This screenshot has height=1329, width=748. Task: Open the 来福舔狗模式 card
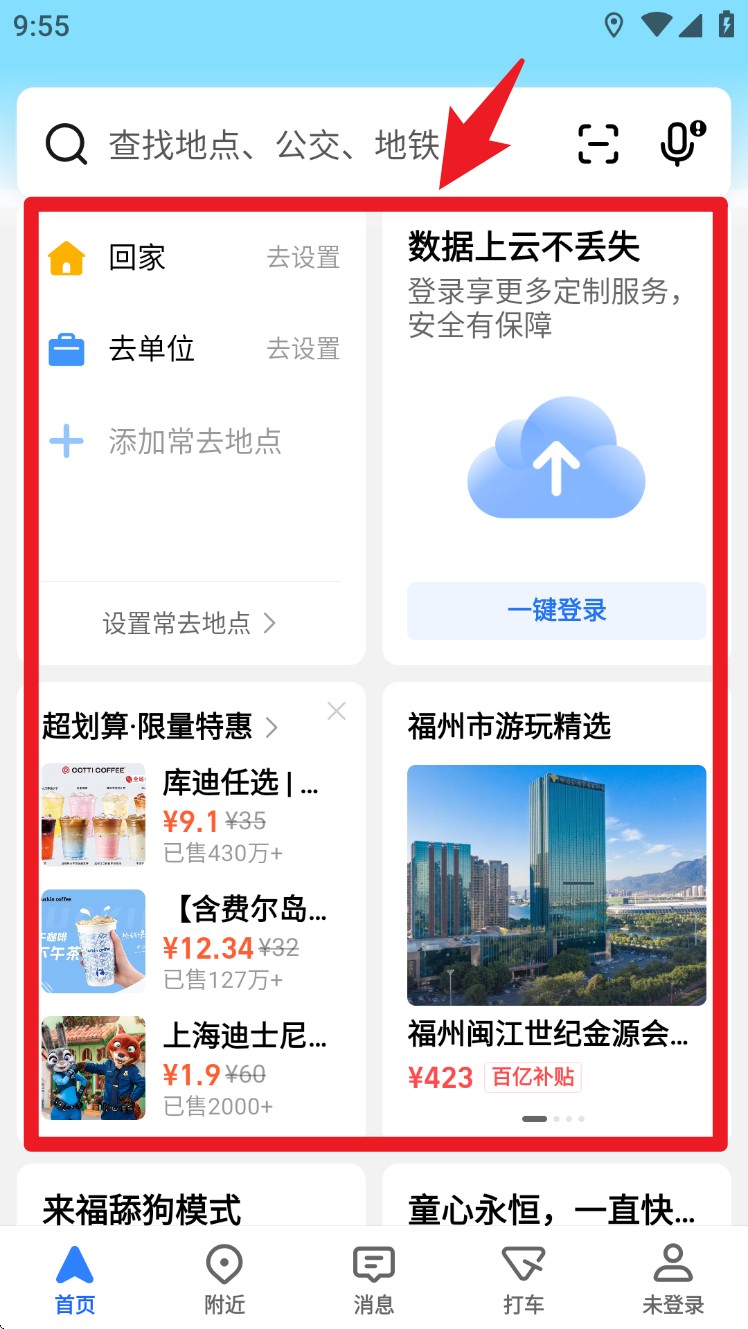[142, 1208]
